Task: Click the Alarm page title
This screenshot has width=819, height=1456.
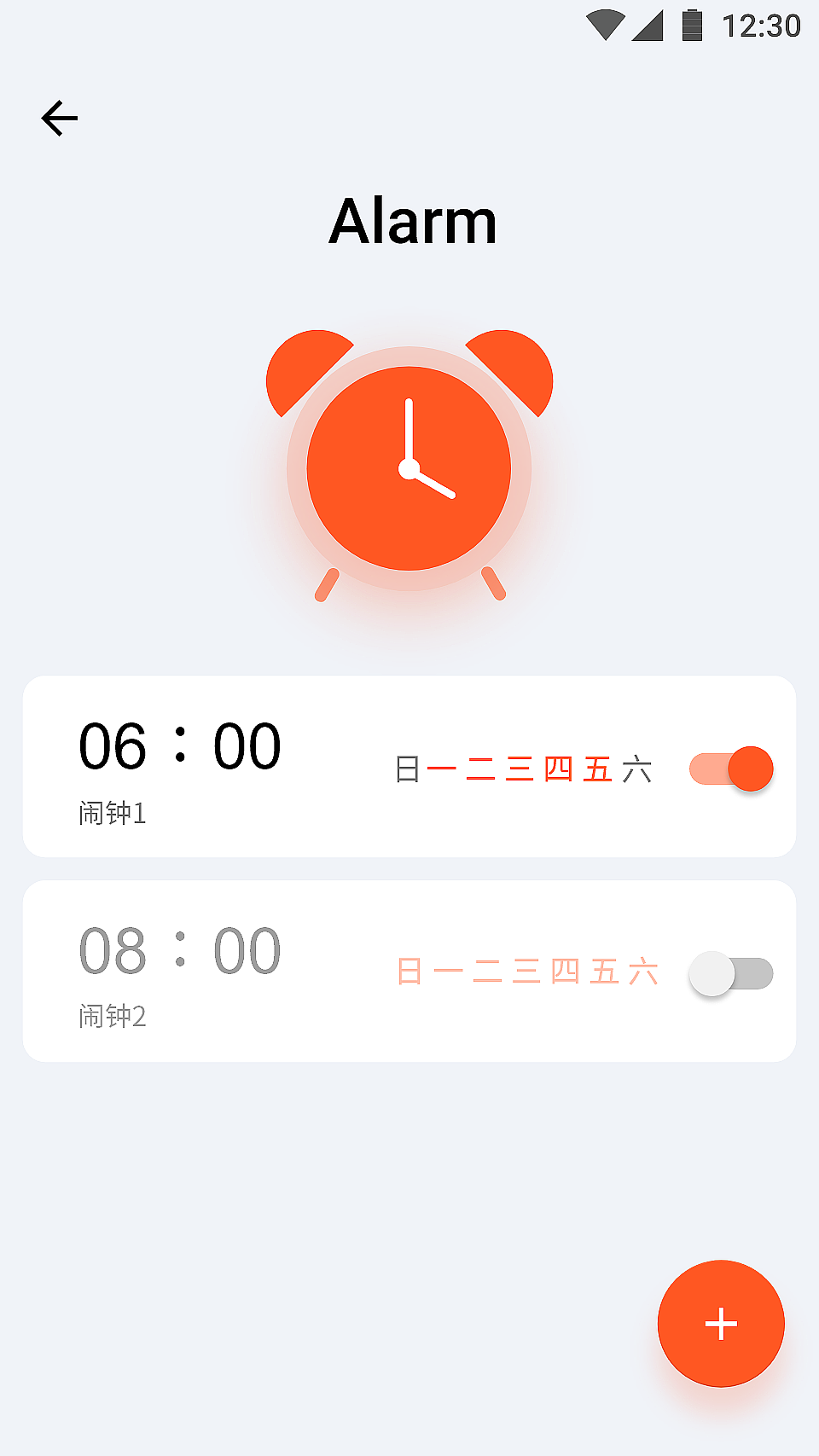Action: pos(413,220)
